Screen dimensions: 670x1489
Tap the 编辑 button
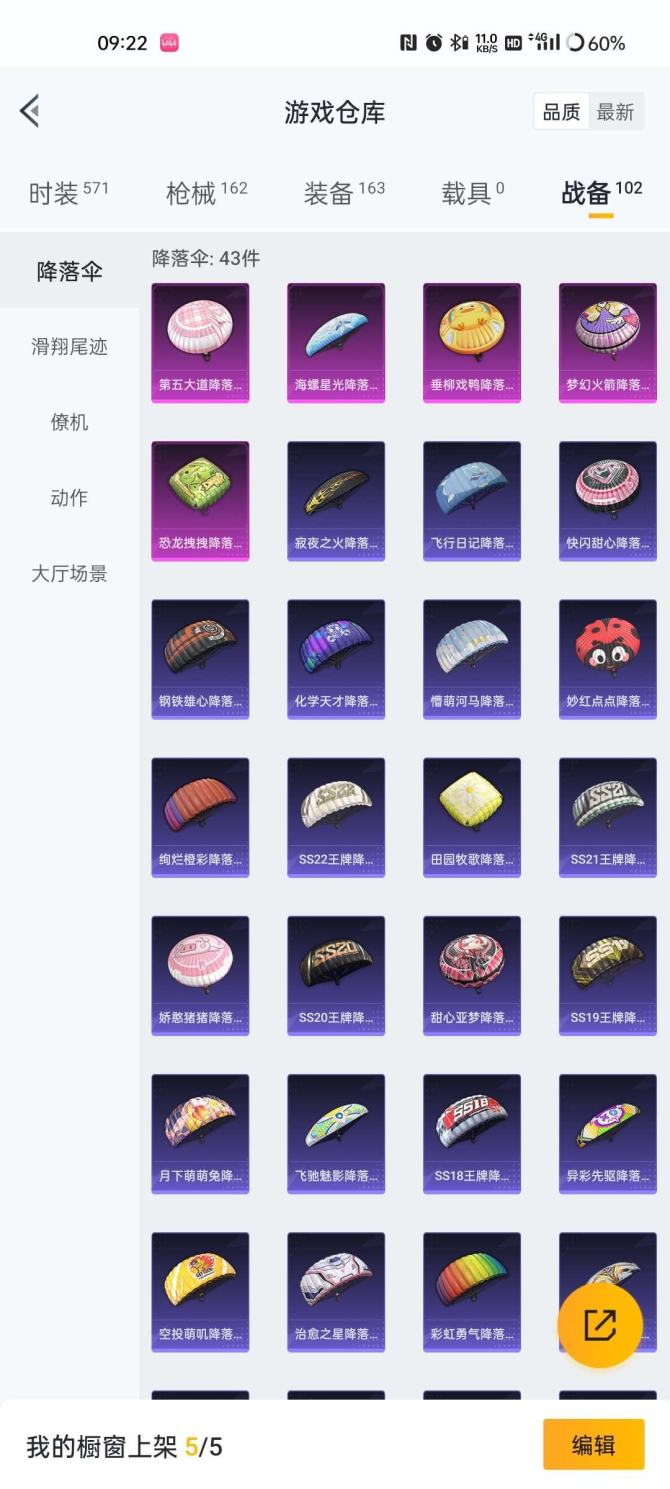[x=593, y=1445]
